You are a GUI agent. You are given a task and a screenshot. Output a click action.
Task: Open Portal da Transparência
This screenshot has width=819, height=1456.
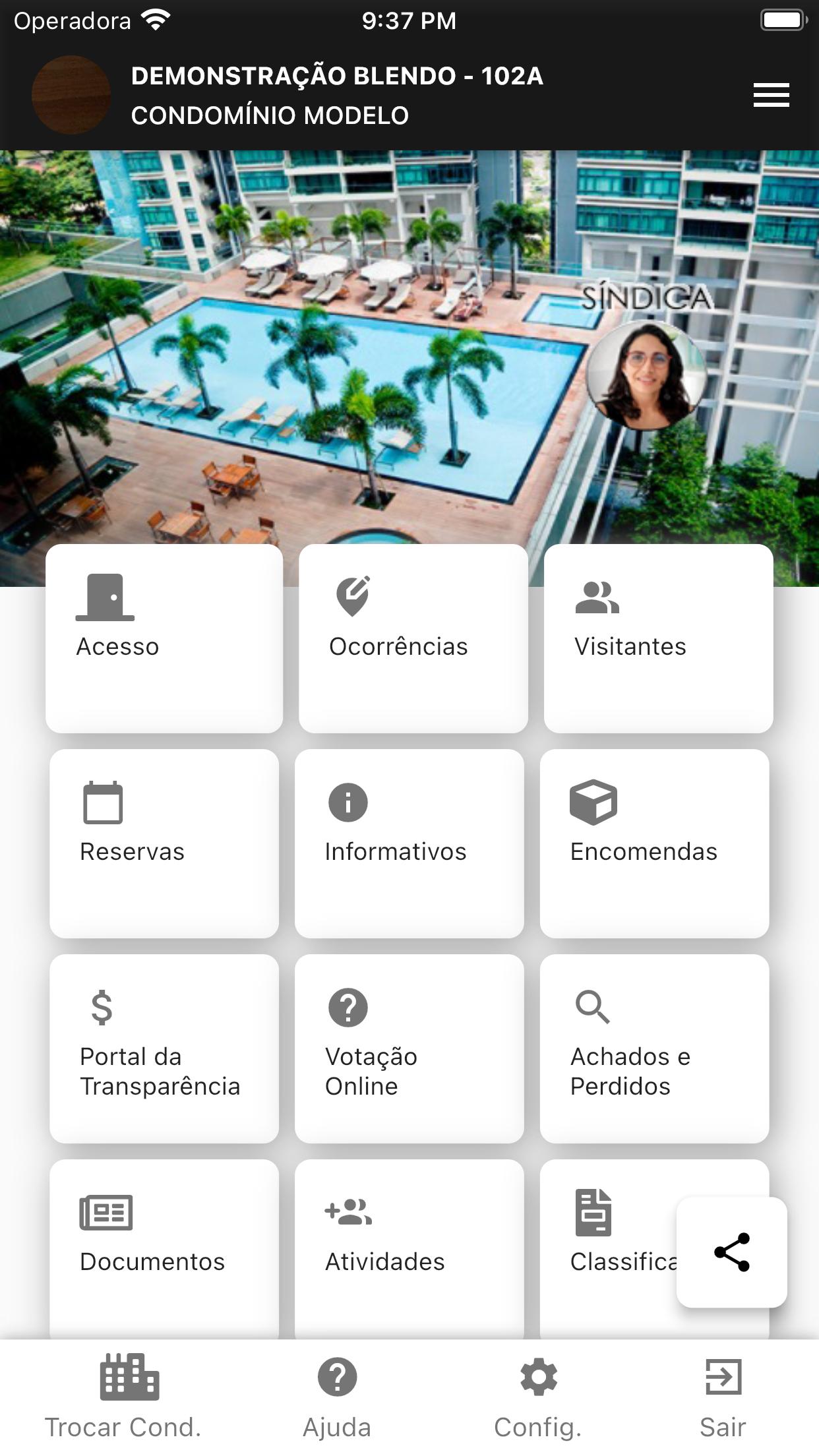[x=164, y=1048]
